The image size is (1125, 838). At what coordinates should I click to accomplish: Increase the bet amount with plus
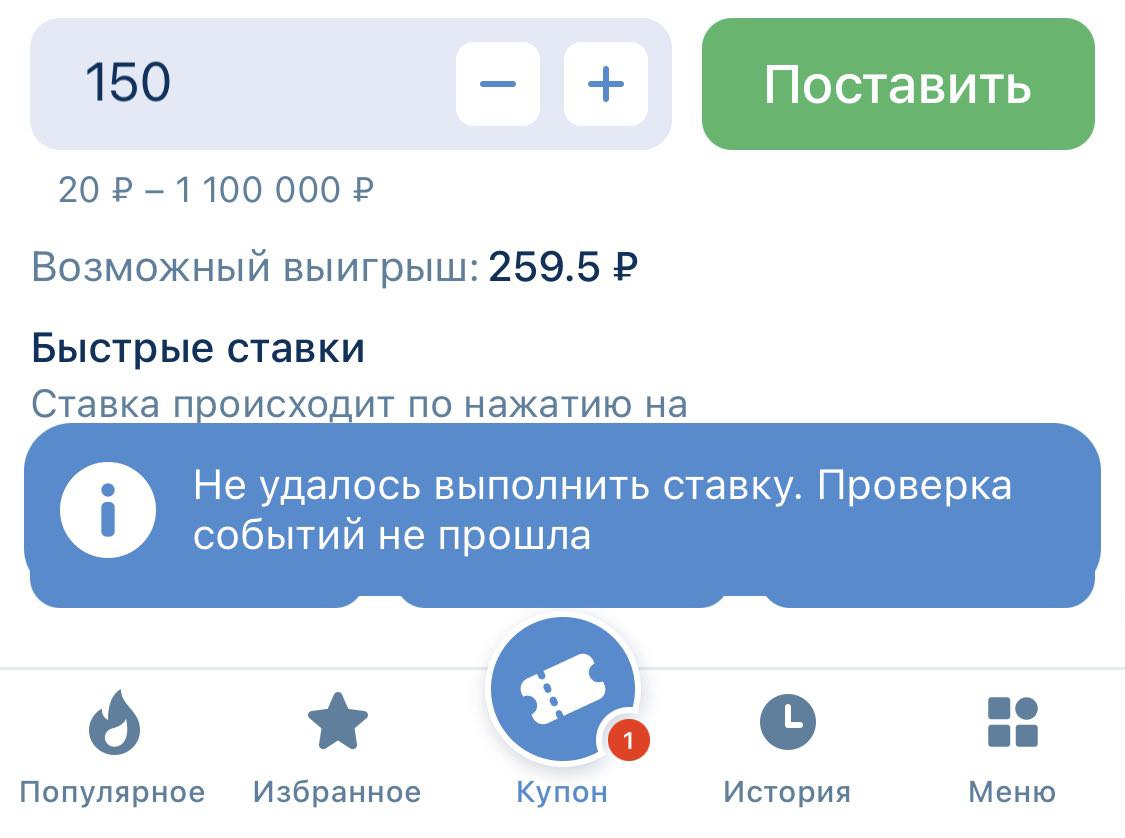(x=606, y=84)
